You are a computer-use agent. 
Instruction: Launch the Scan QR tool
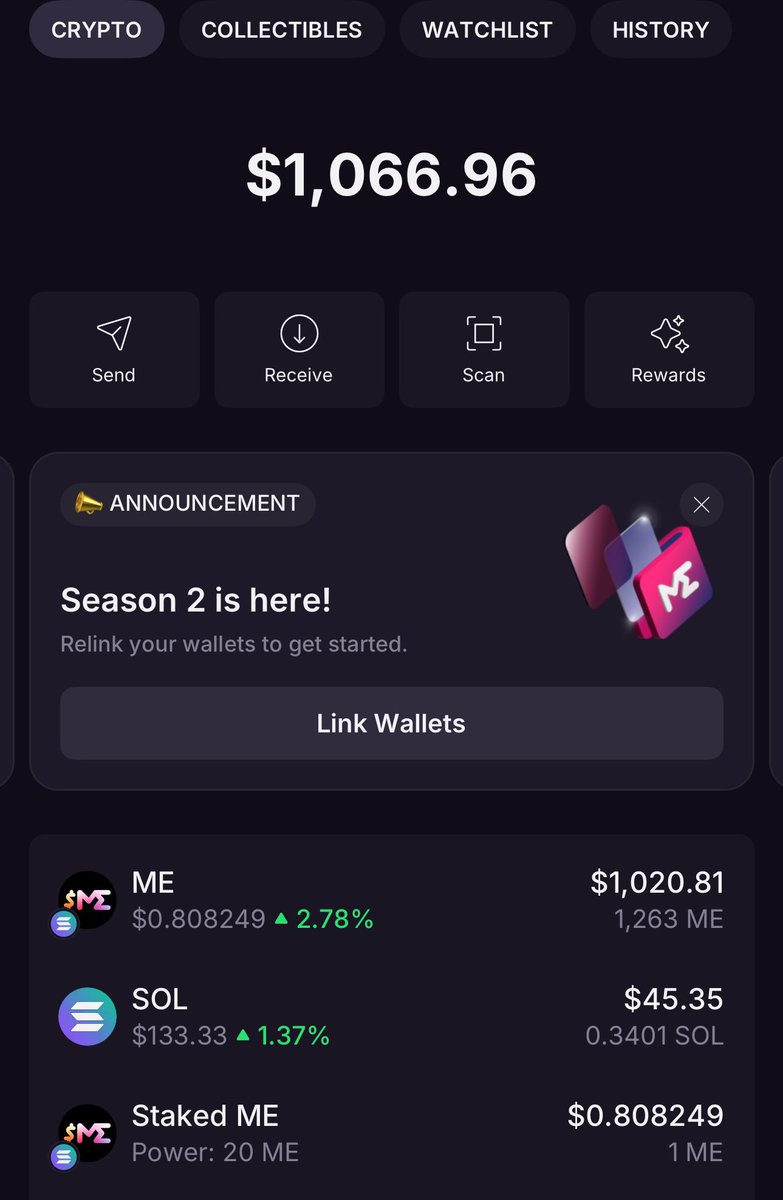click(484, 350)
